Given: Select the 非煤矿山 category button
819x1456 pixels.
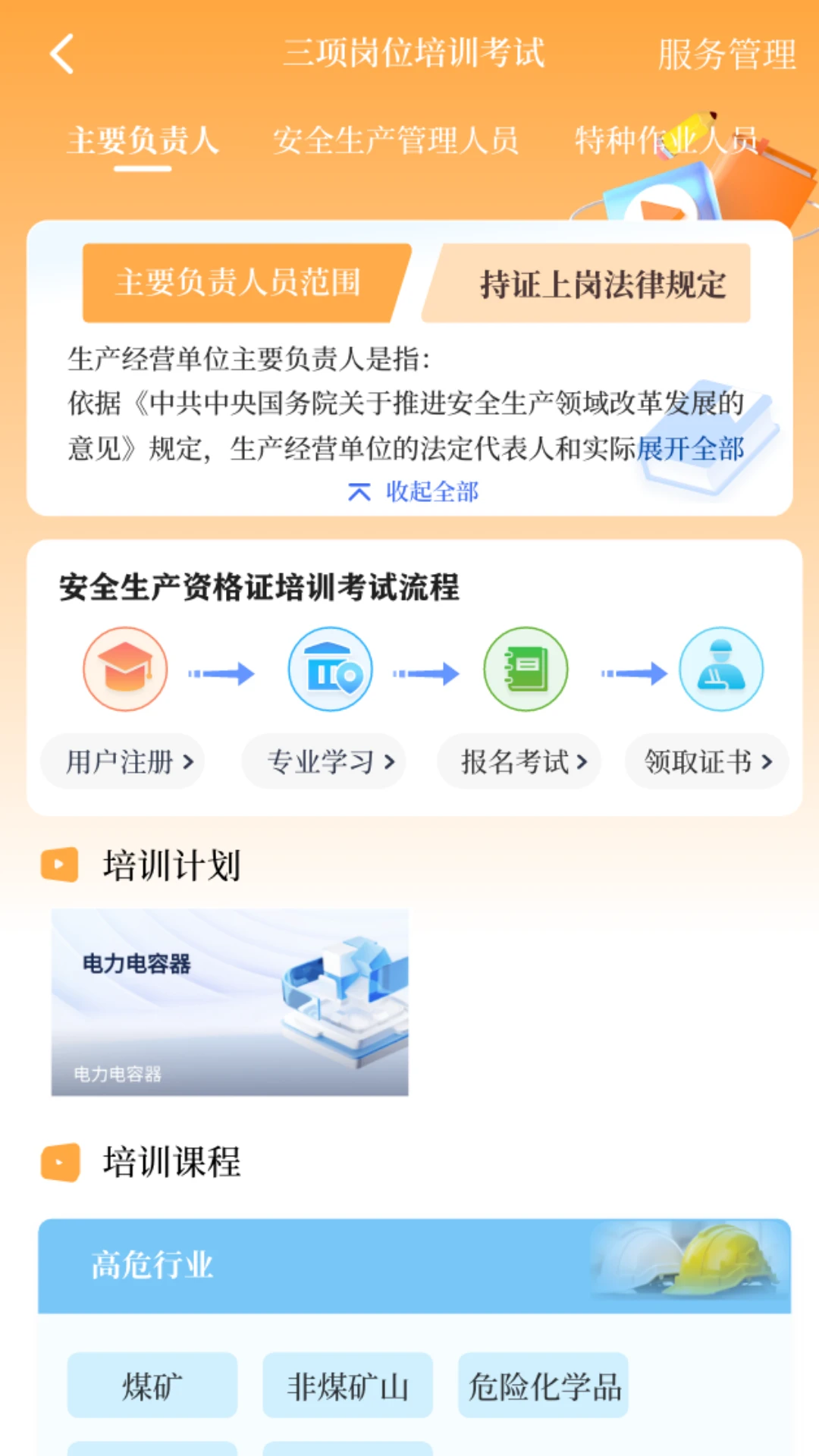Looking at the screenshot, I should tap(348, 1385).
